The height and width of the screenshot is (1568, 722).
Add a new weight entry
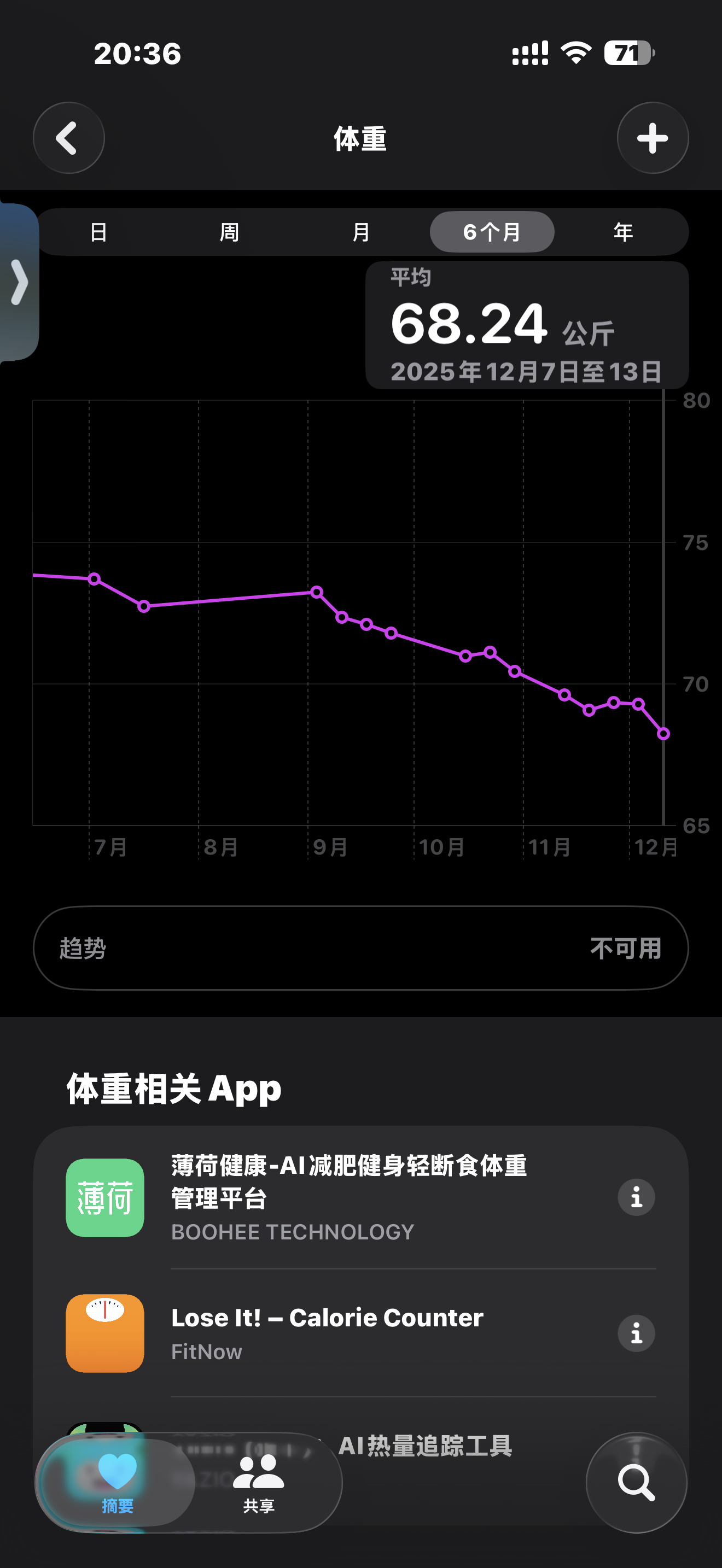pyautogui.click(x=653, y=138)
